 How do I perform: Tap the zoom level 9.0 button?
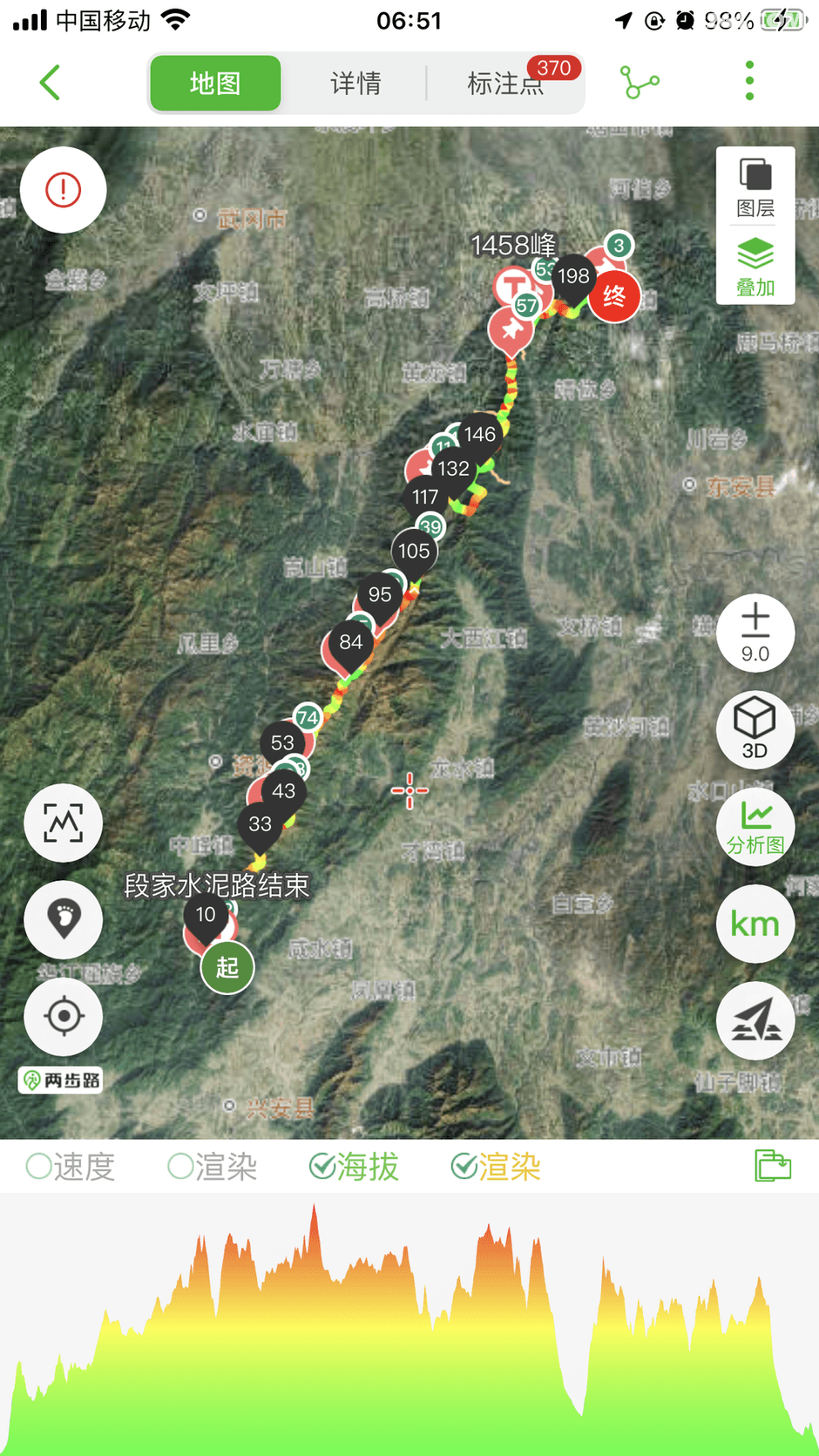point(755,633)
